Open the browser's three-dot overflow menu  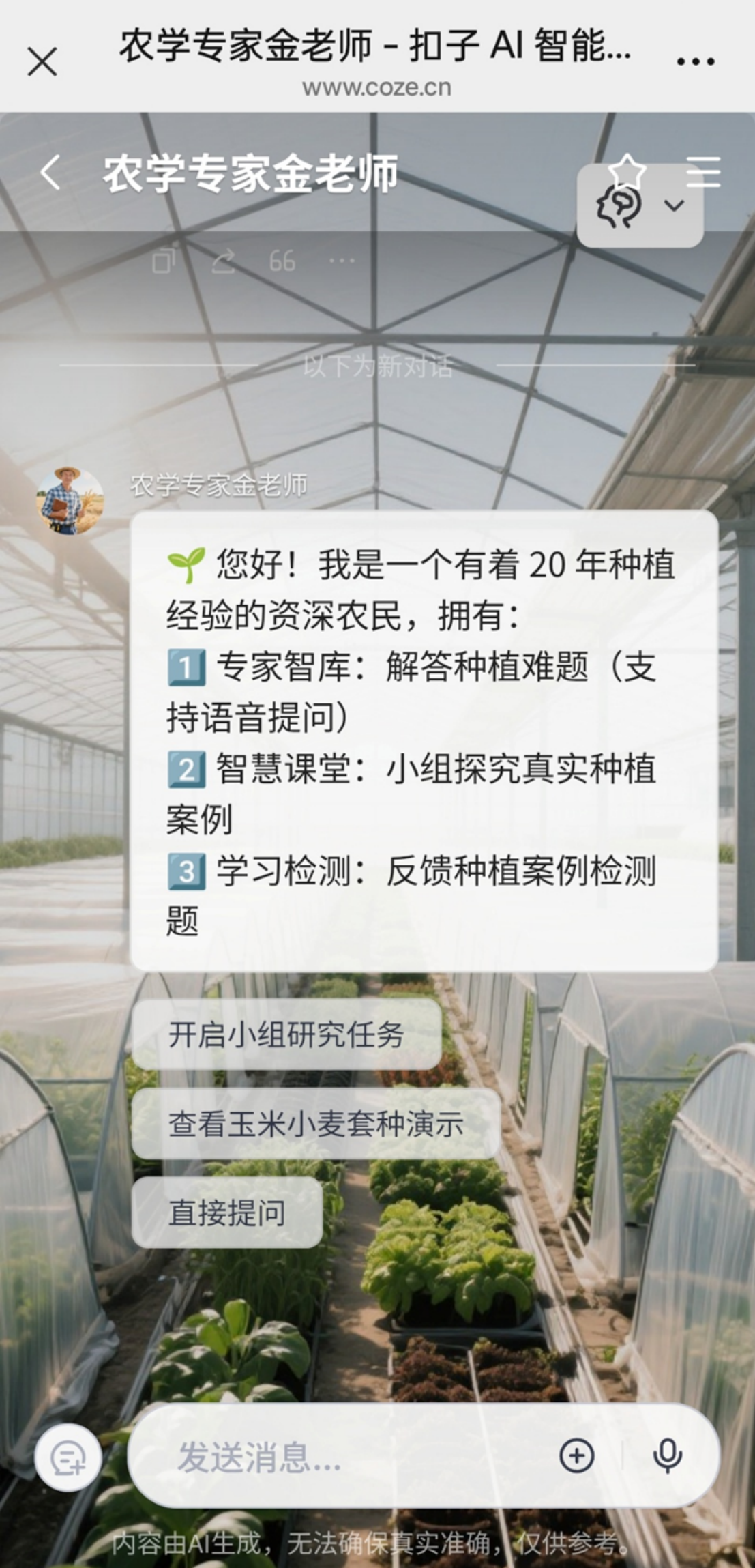(x=695, y=62)
